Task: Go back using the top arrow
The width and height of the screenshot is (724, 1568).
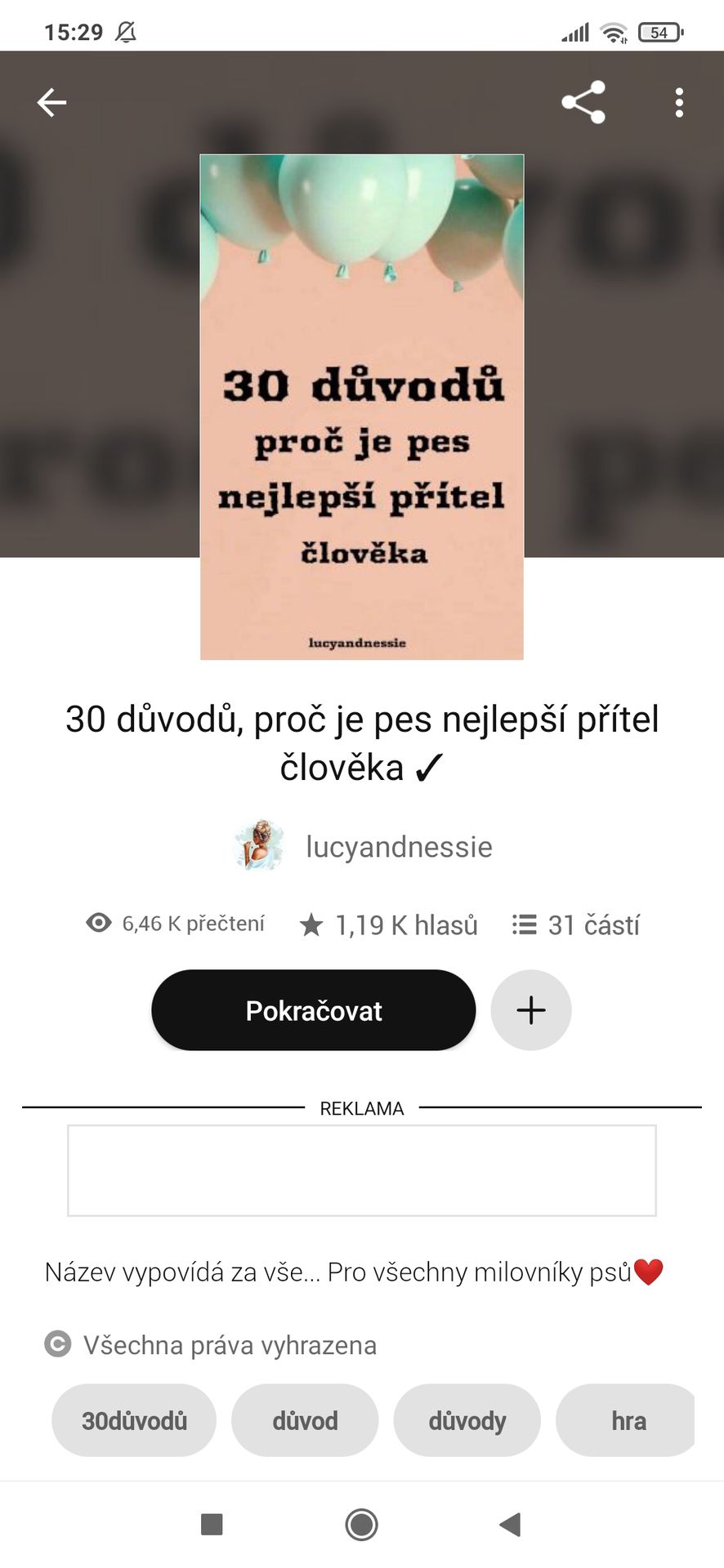Action: 51,103
